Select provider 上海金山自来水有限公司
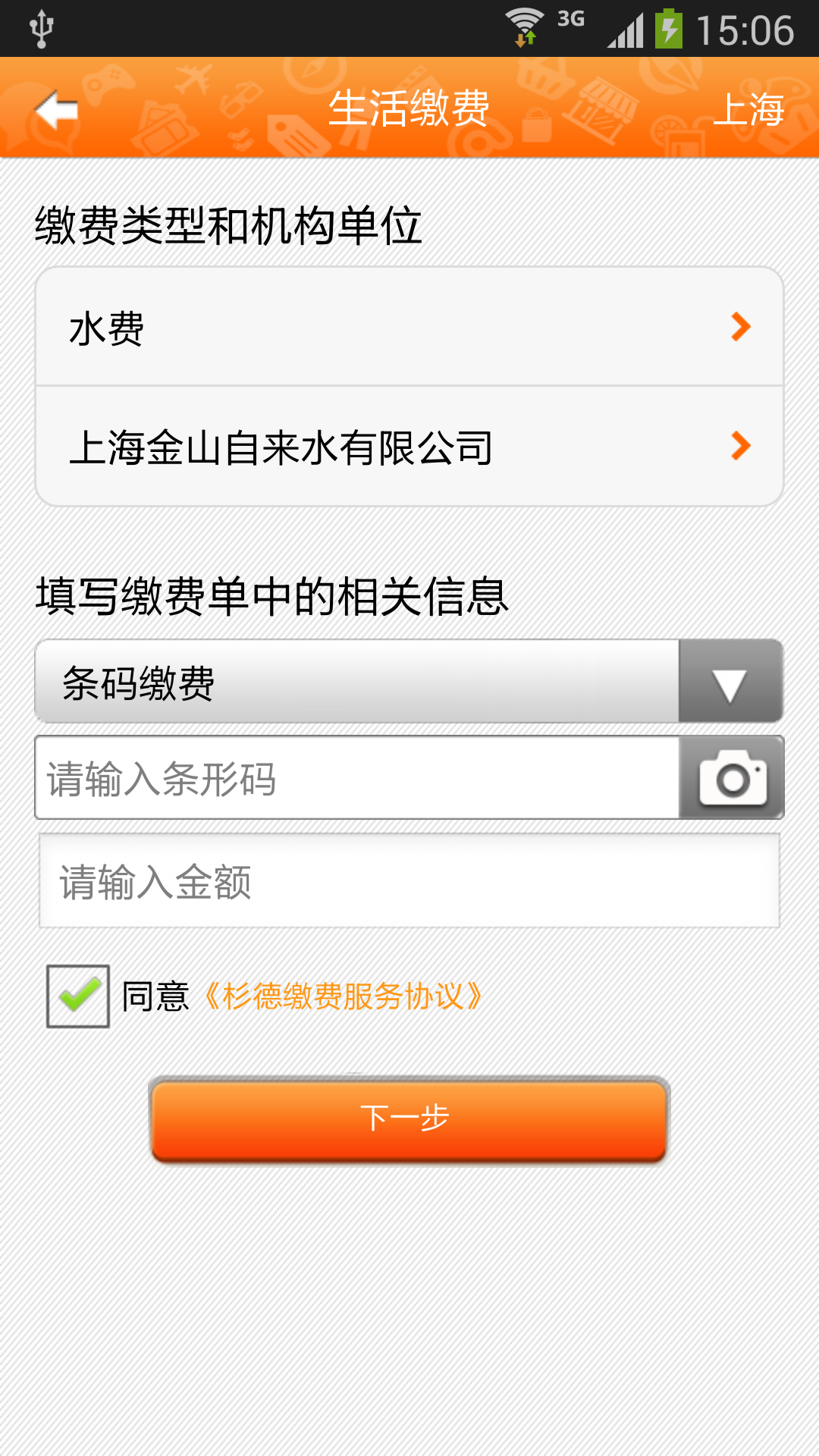Viewport: 819px width, 1456px height. point(409,447)
